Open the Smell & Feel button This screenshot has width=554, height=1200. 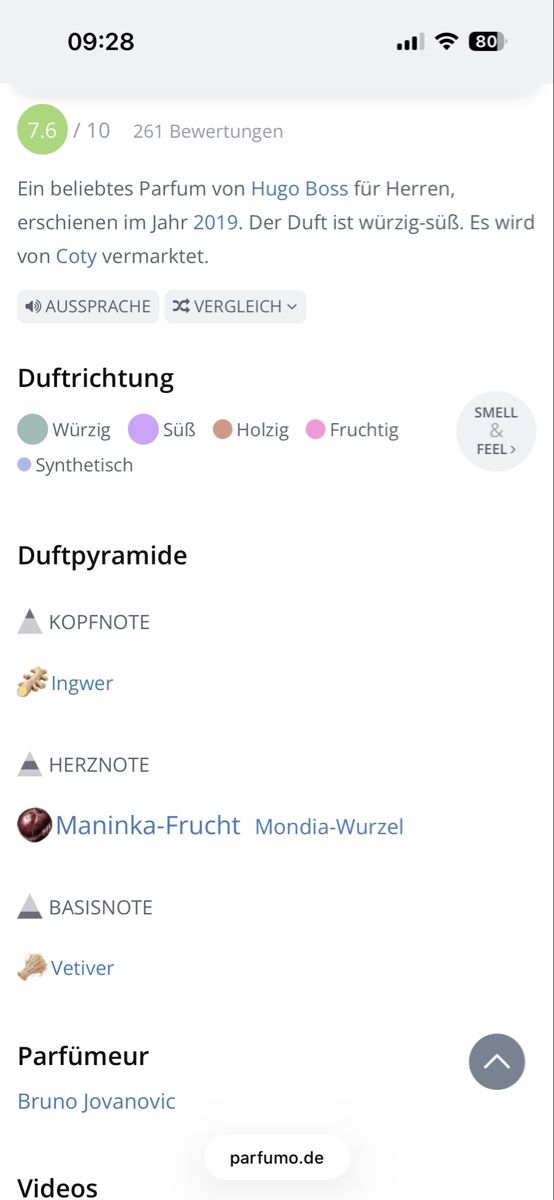click(496, 431)
